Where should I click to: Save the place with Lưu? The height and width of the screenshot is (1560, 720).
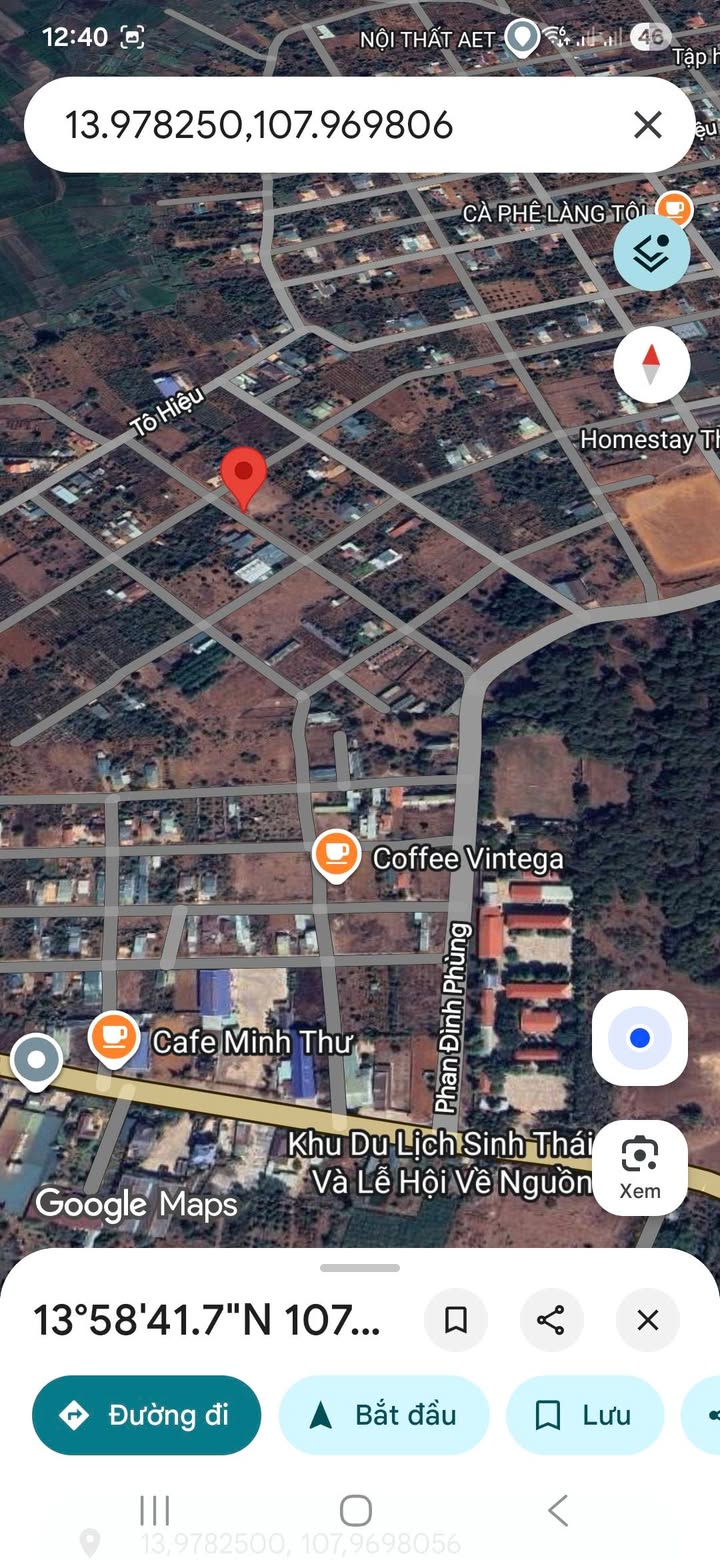(x=585, y=1415)
